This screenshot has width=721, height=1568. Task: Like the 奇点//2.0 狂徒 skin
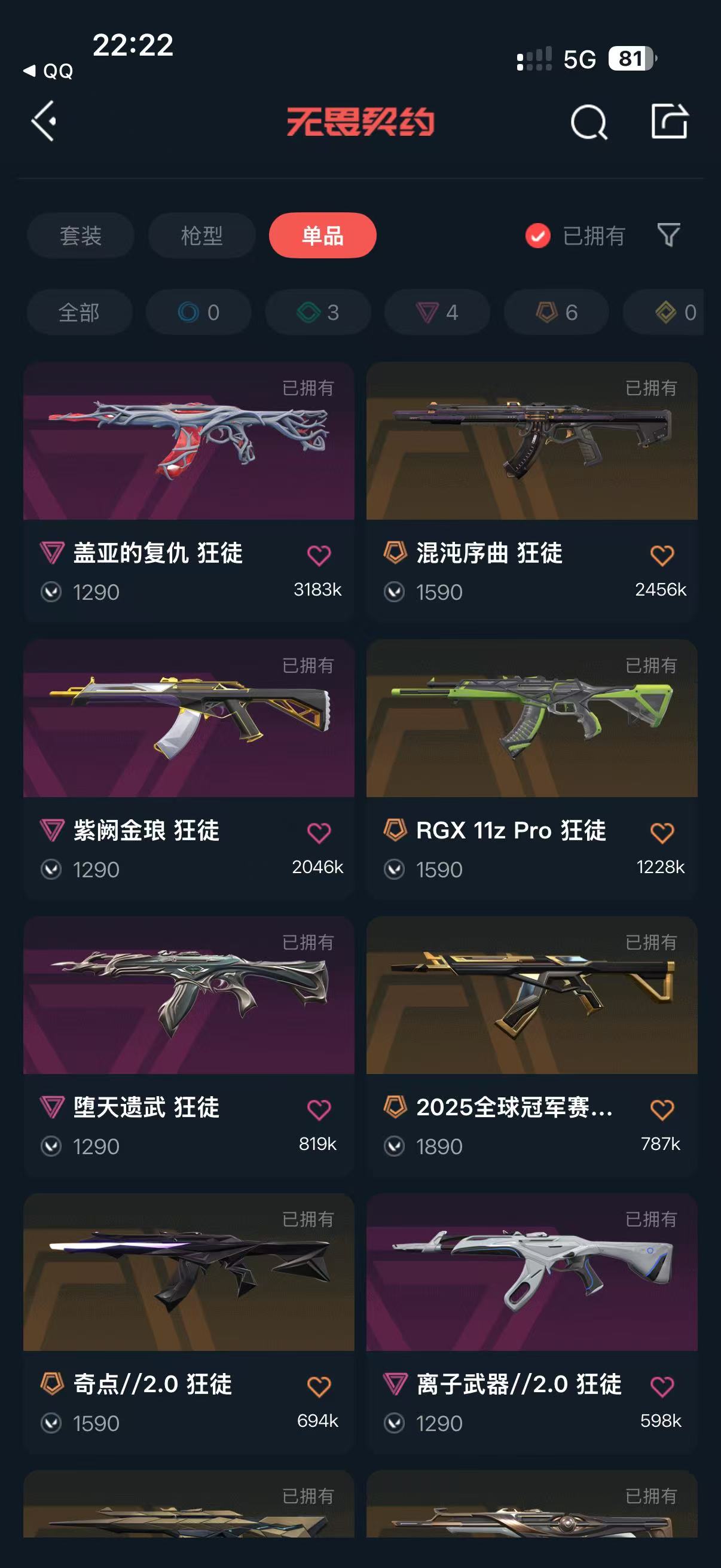tap(319, 1386)
